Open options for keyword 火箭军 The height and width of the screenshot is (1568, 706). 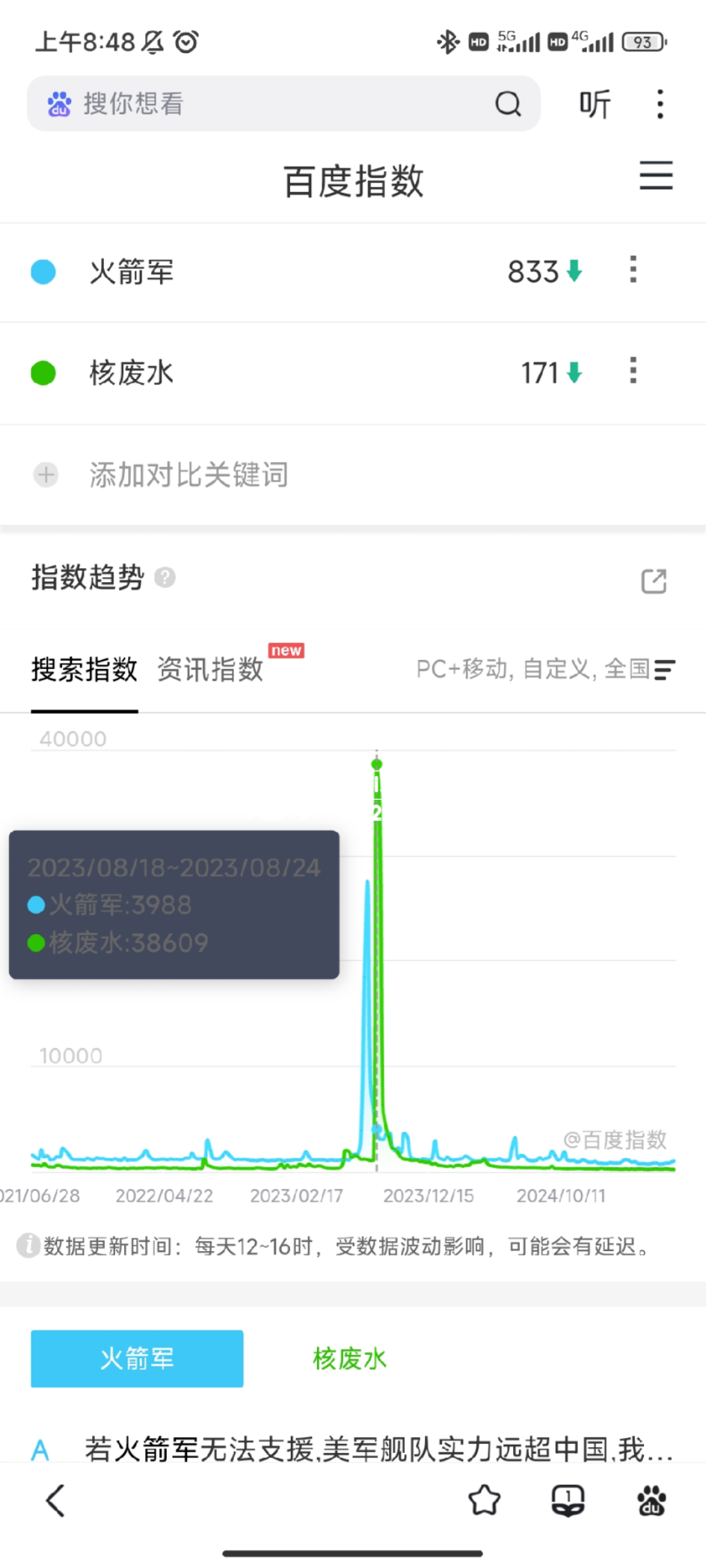click(x=633, y=270)
